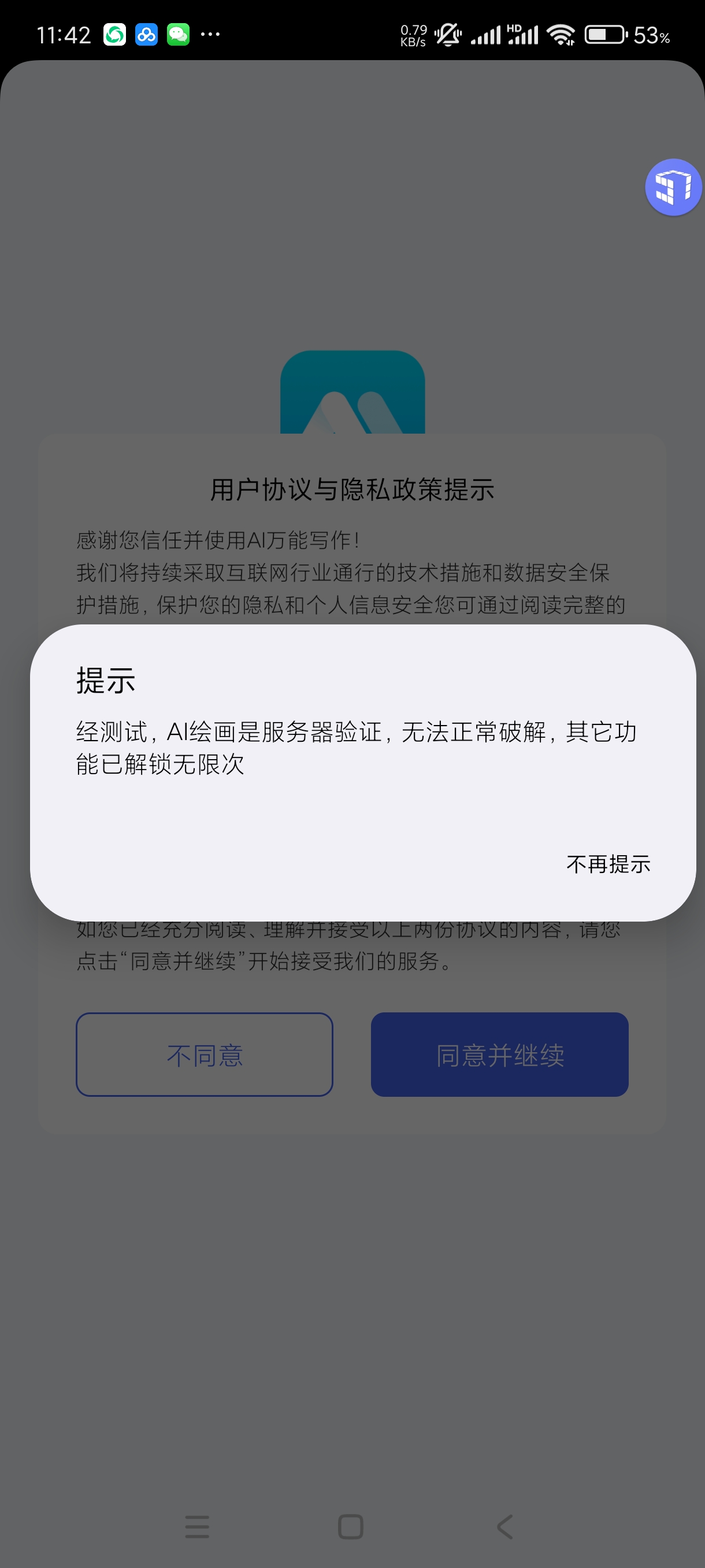
Task: Tap 不再提示 to dismiss the hint dialog
Action: pyautogui.click(x=608, y=864)
